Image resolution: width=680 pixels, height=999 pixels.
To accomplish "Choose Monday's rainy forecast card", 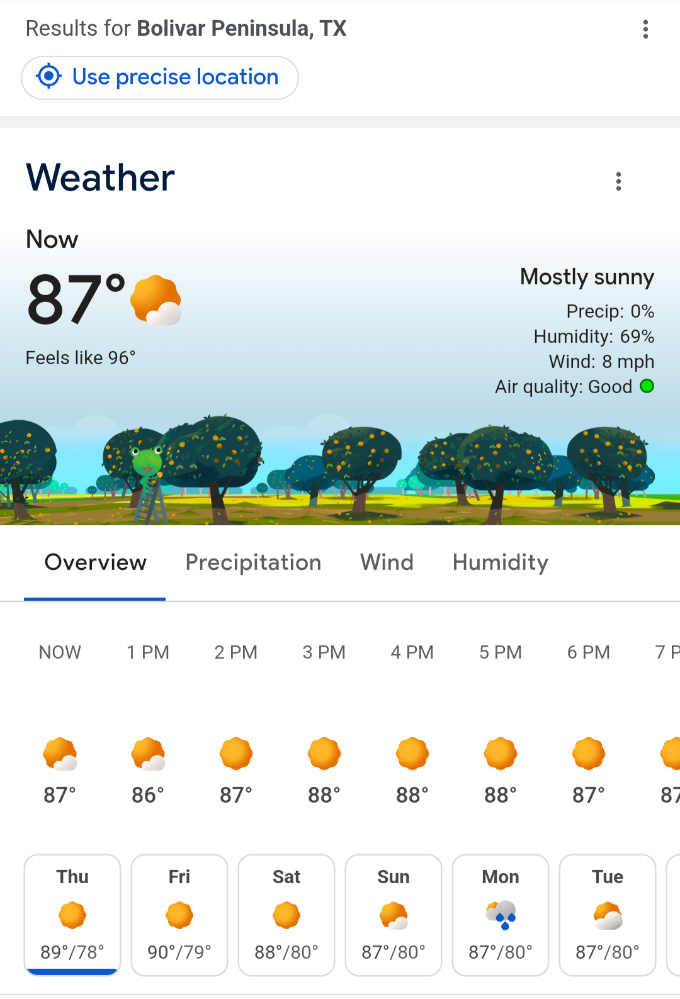I will [500, 914].
